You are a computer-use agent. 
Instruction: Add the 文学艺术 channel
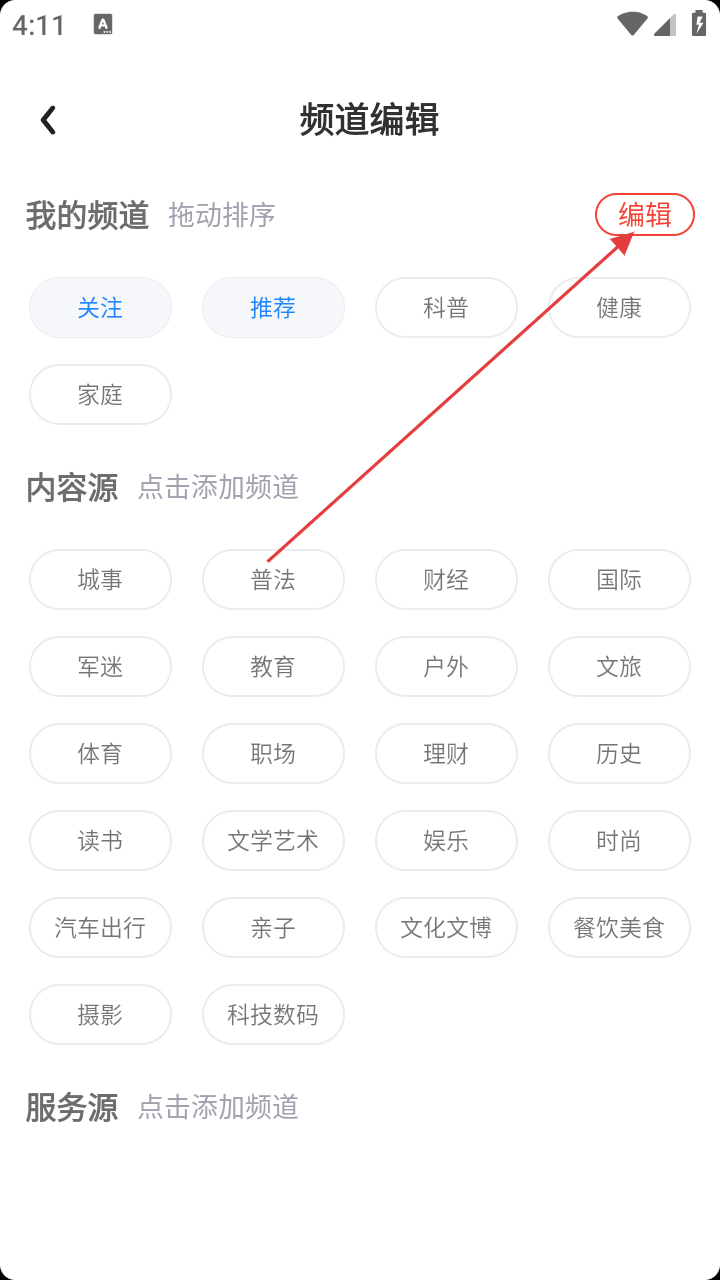coord(273,841)
